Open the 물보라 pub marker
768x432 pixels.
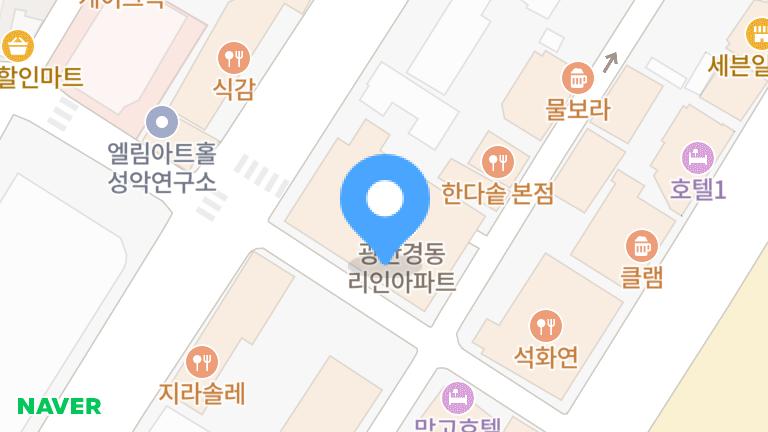pyautogui.click(x=577, y=75)
